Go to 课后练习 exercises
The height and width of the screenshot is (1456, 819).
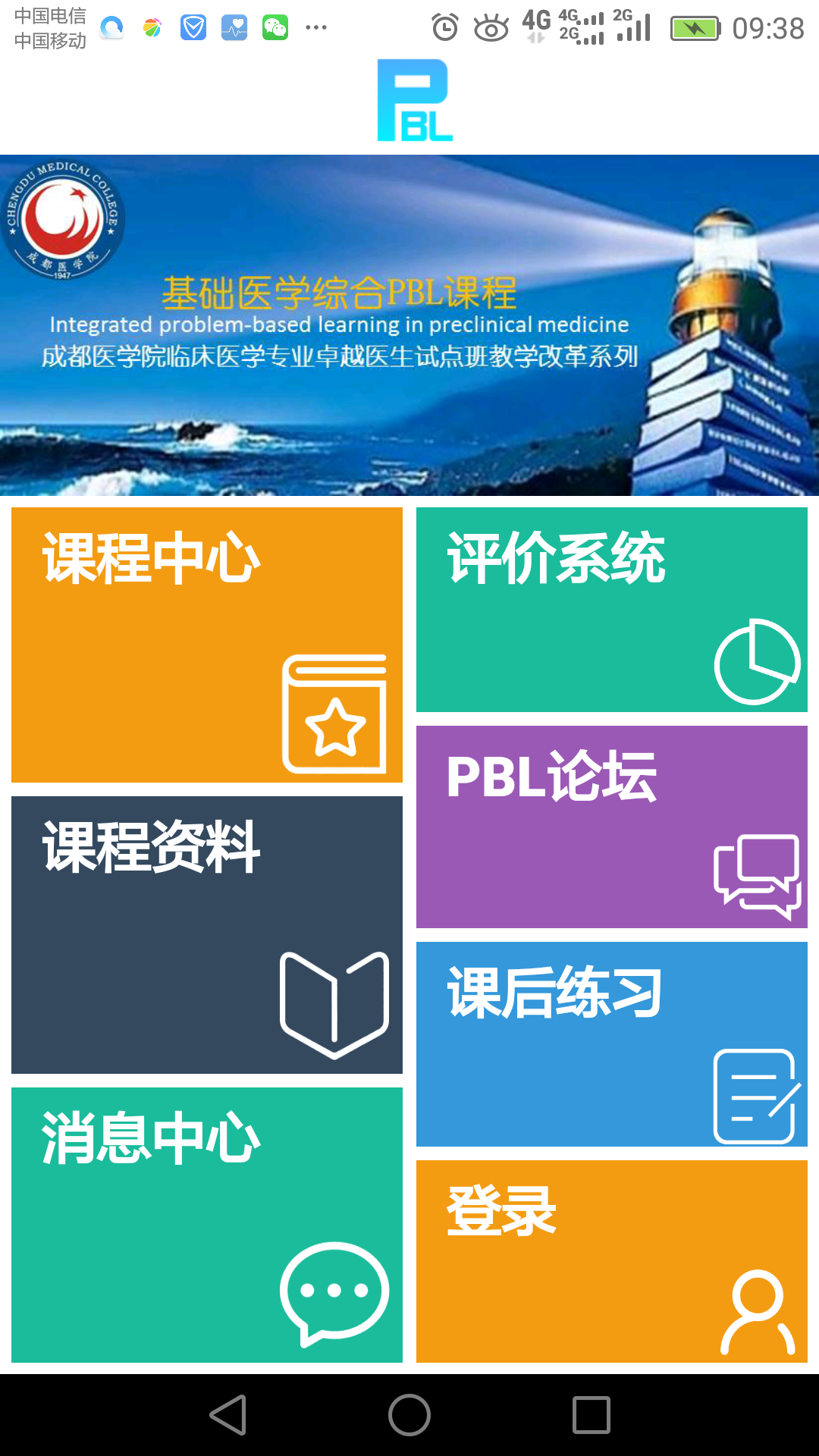(x=612, y=1044)
